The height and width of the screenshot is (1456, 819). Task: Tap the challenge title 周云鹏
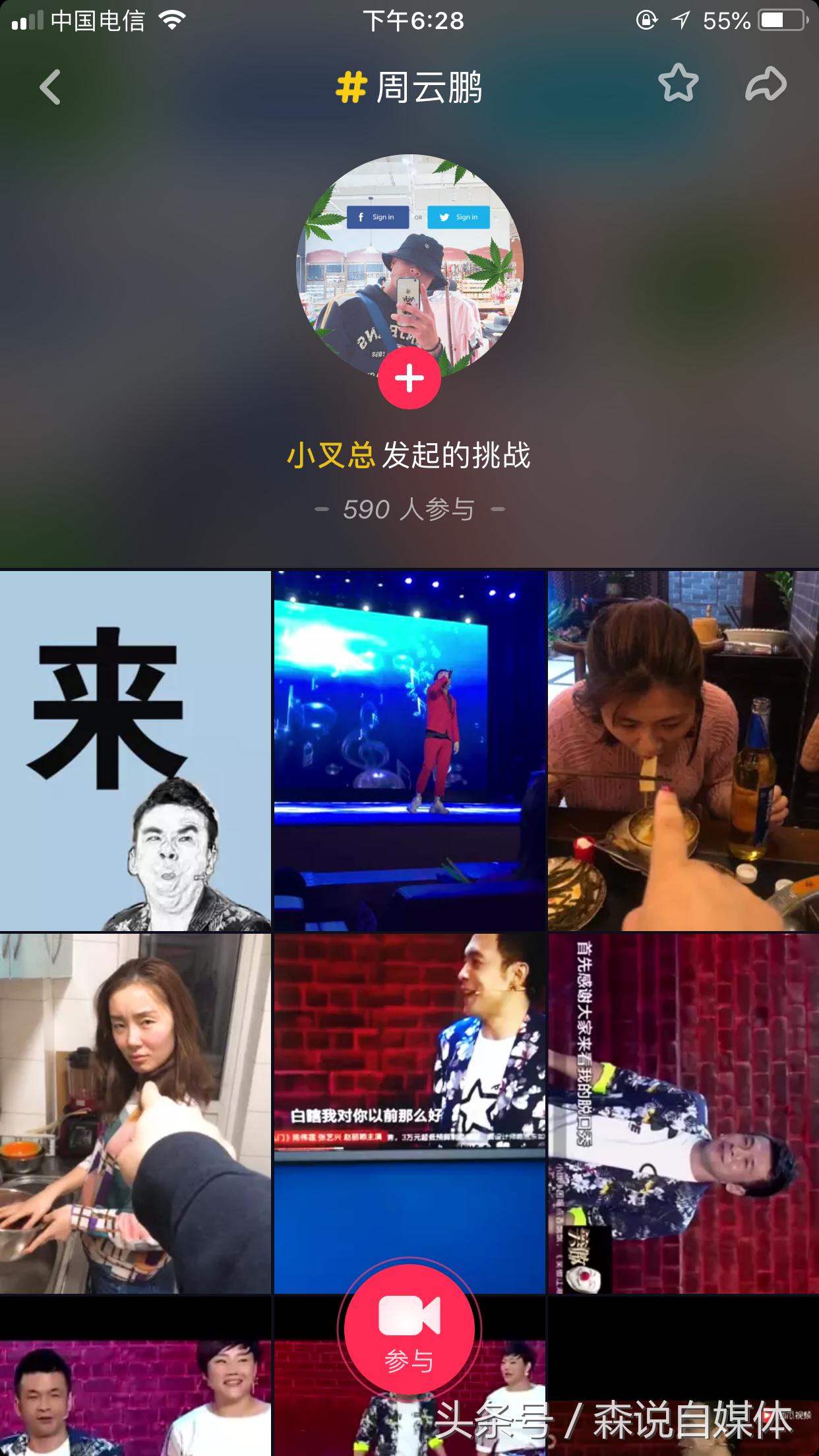point(429,88)
